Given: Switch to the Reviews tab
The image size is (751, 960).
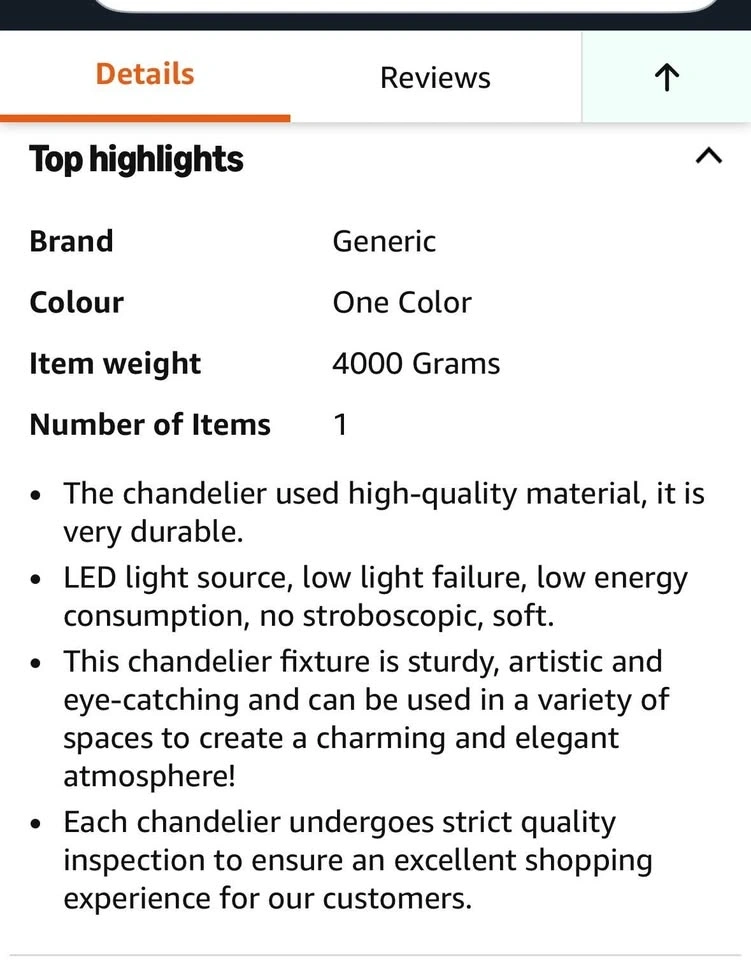Looking at the screenshot, I should coord(435,78).
